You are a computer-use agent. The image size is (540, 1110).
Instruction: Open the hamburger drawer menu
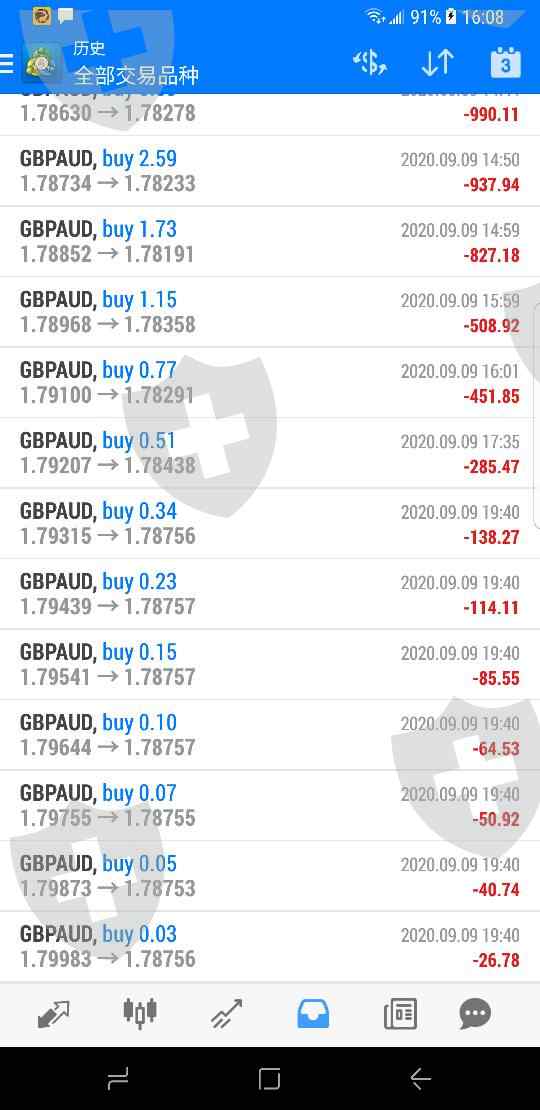tap(6, 64)
